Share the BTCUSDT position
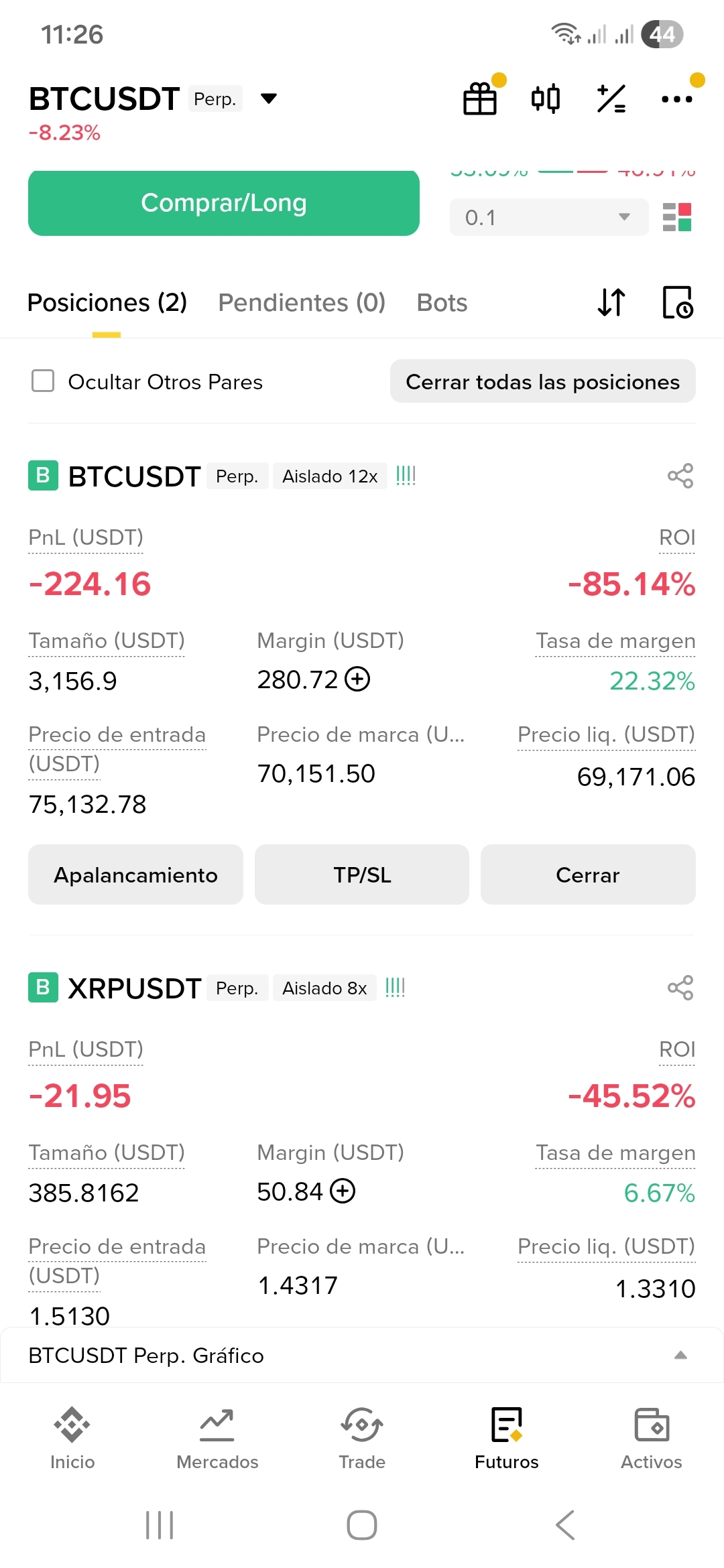The width and height of the screenshot is (724, 1568). coord(680,476)
